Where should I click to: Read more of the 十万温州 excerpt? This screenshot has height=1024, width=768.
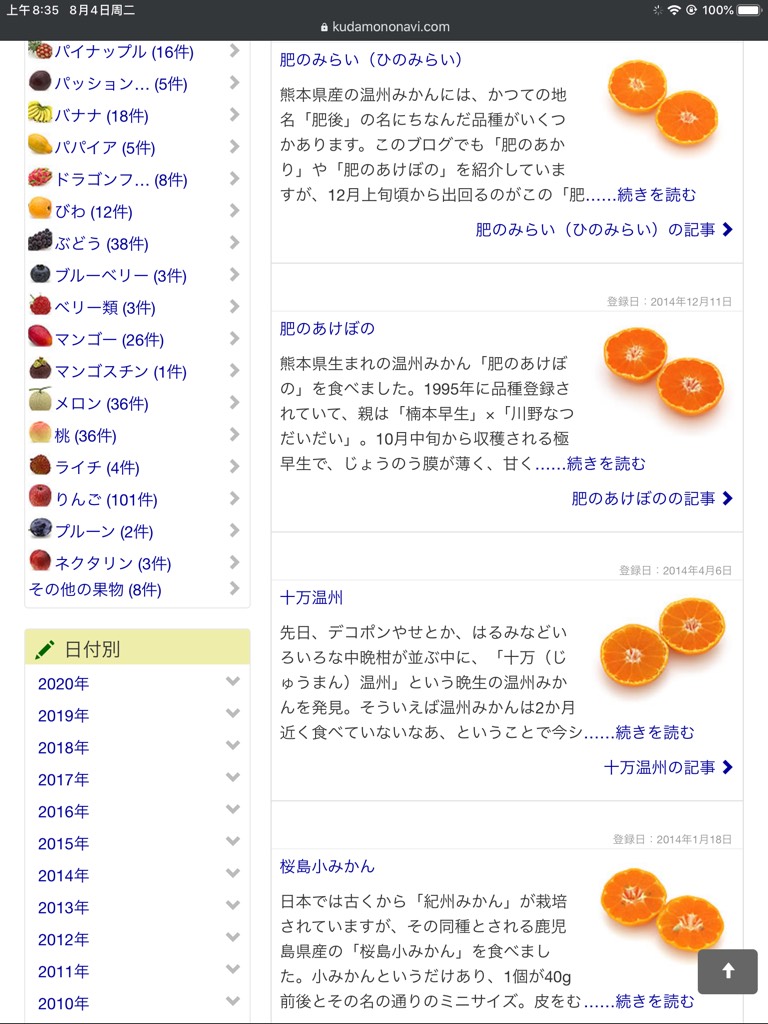click(x=654, y=733)
